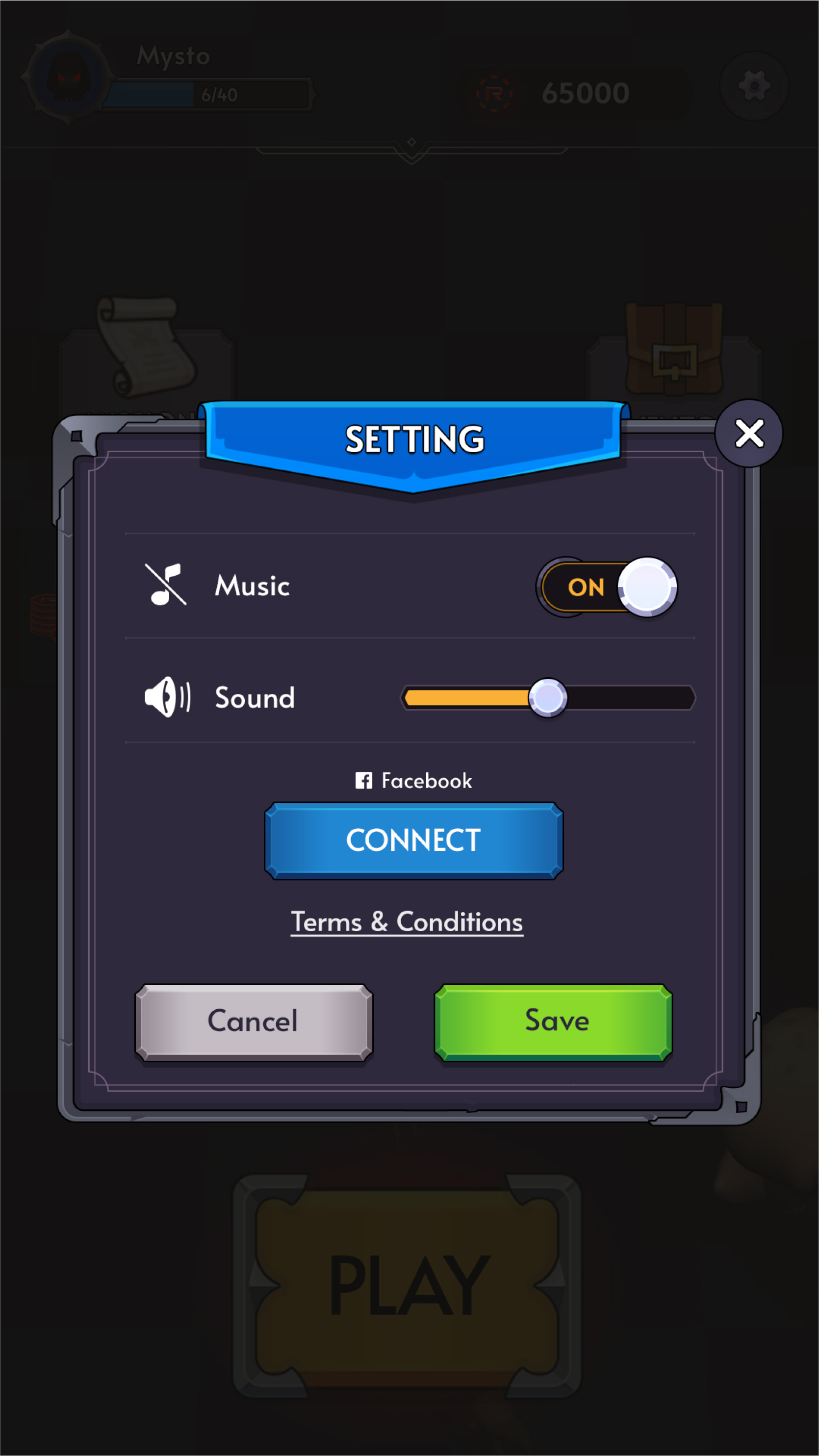Save the settings
819x1456 pixels.
click(553, 1022)
